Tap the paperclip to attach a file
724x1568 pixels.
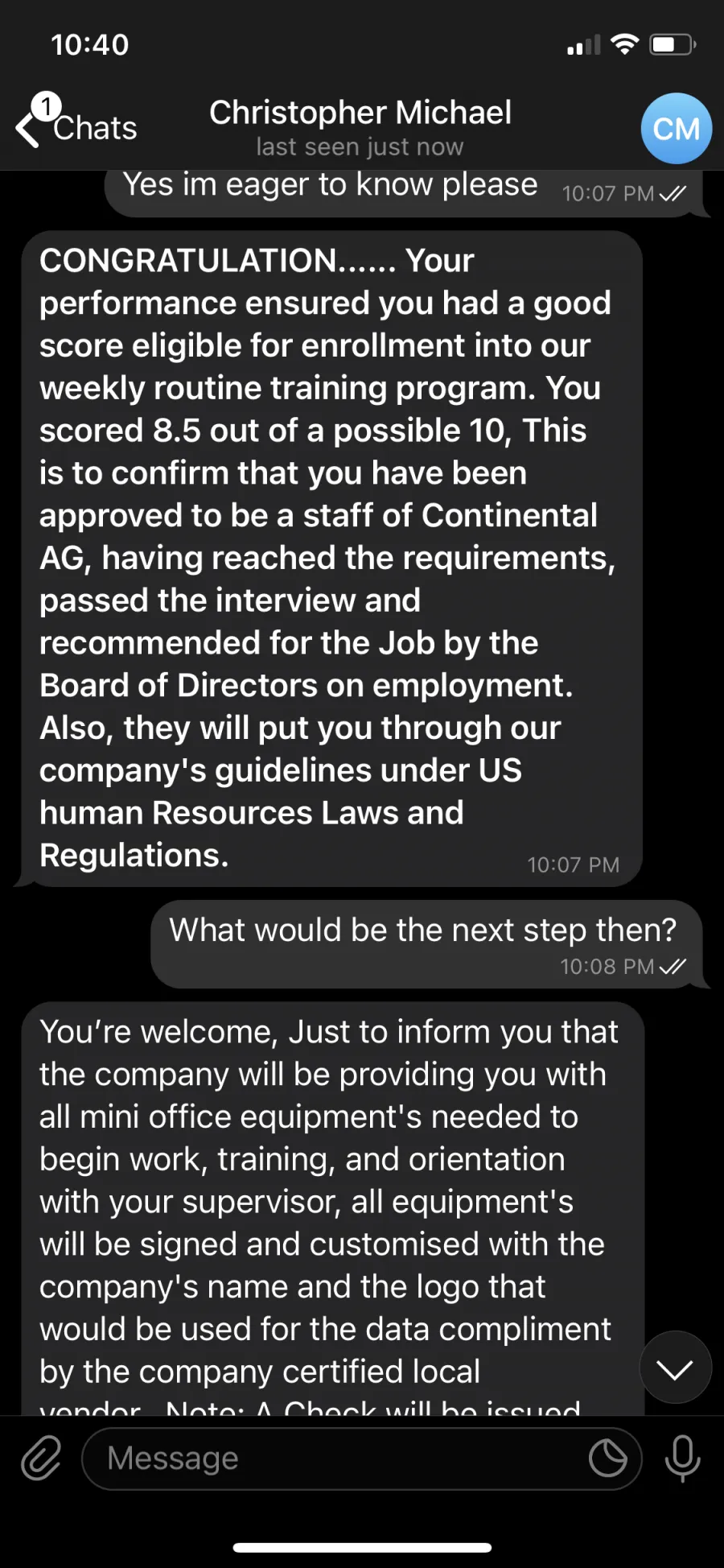[x=41, y=1458]
